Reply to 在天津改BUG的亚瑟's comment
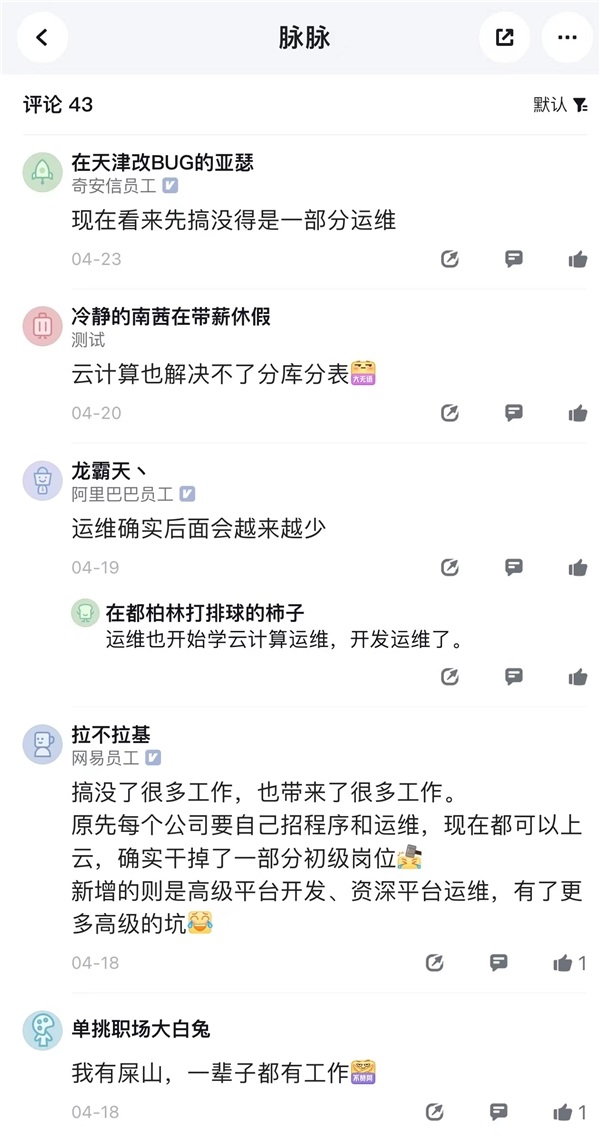This screenshot has width=600, height=1141. click(514, 259)
